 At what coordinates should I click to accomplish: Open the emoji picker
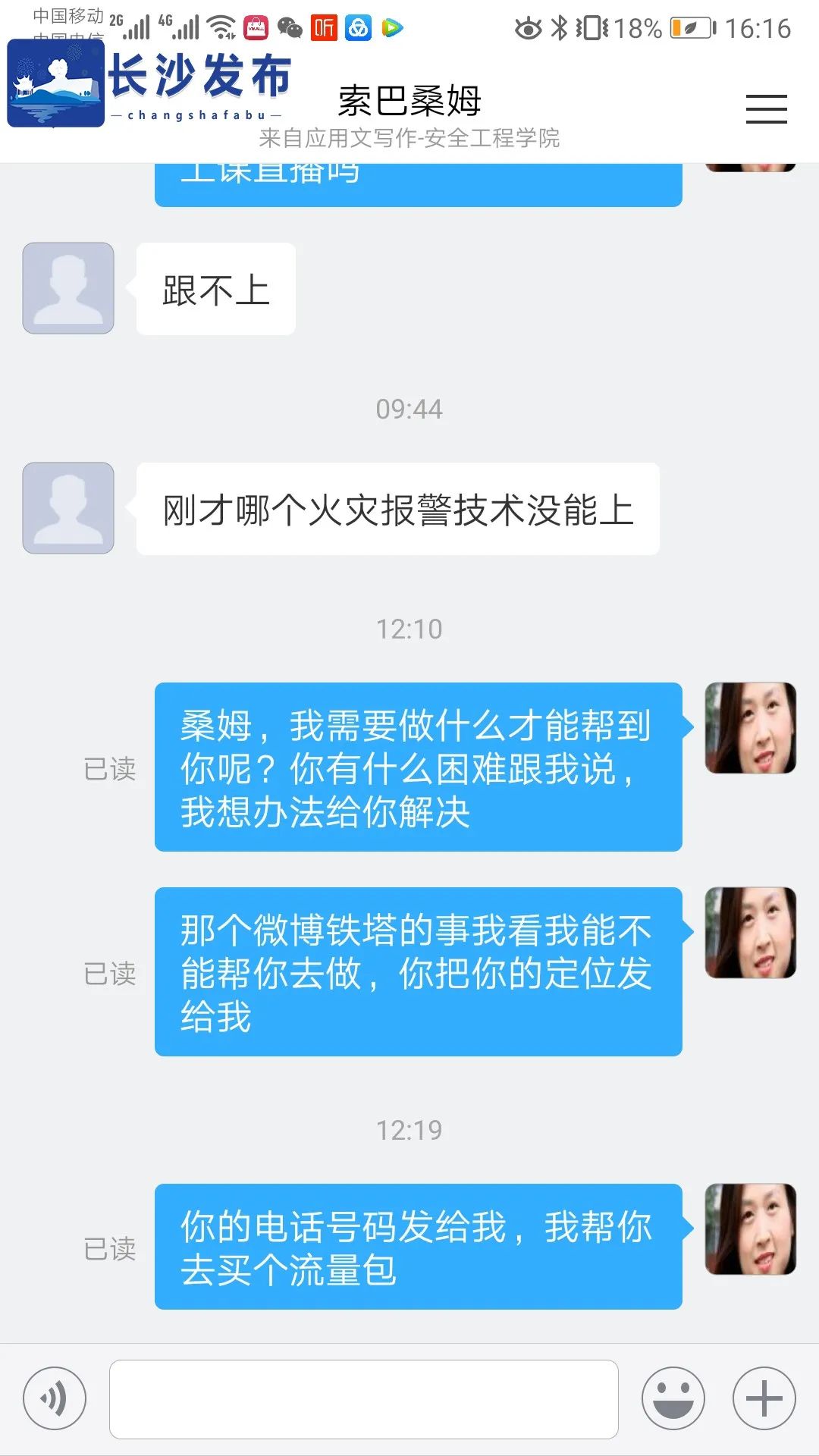click(673, 1398)
